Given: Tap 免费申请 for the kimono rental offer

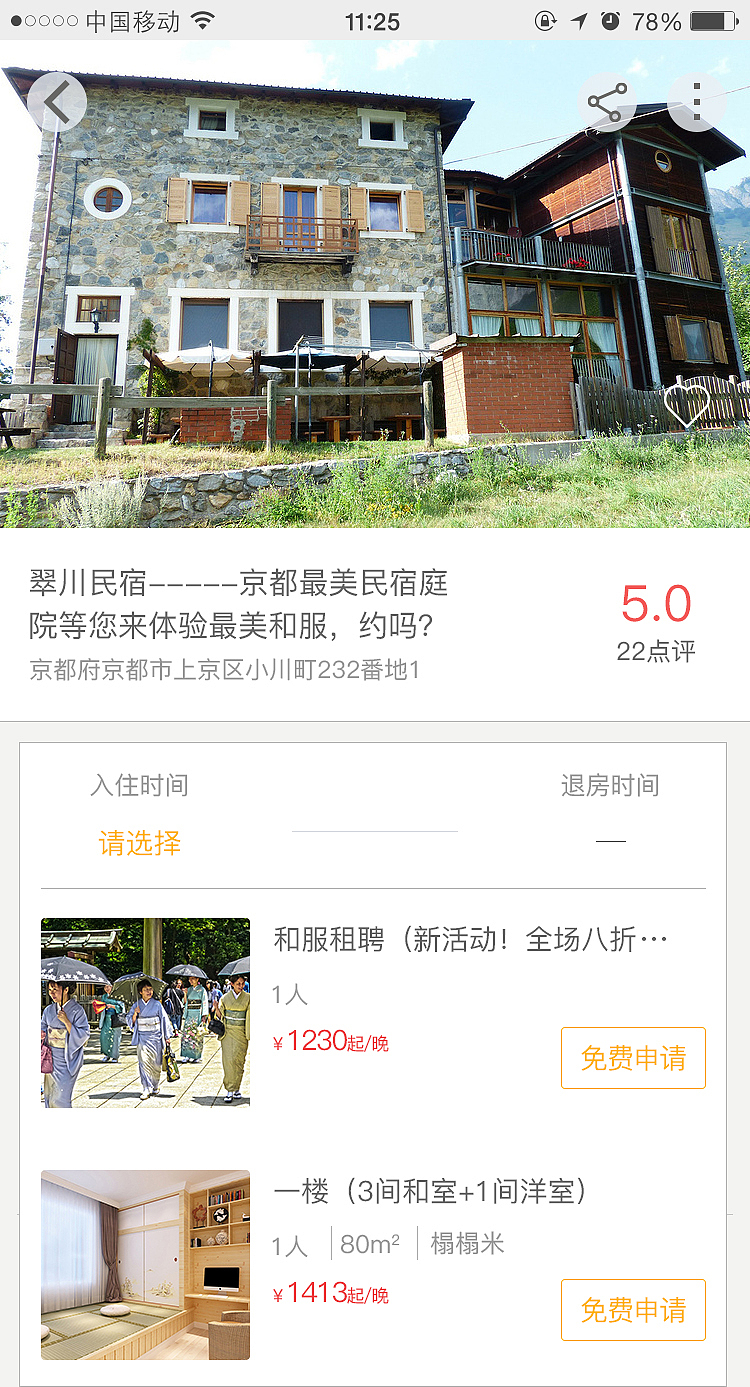Looking at the screenshot, I should point(633,1056).
